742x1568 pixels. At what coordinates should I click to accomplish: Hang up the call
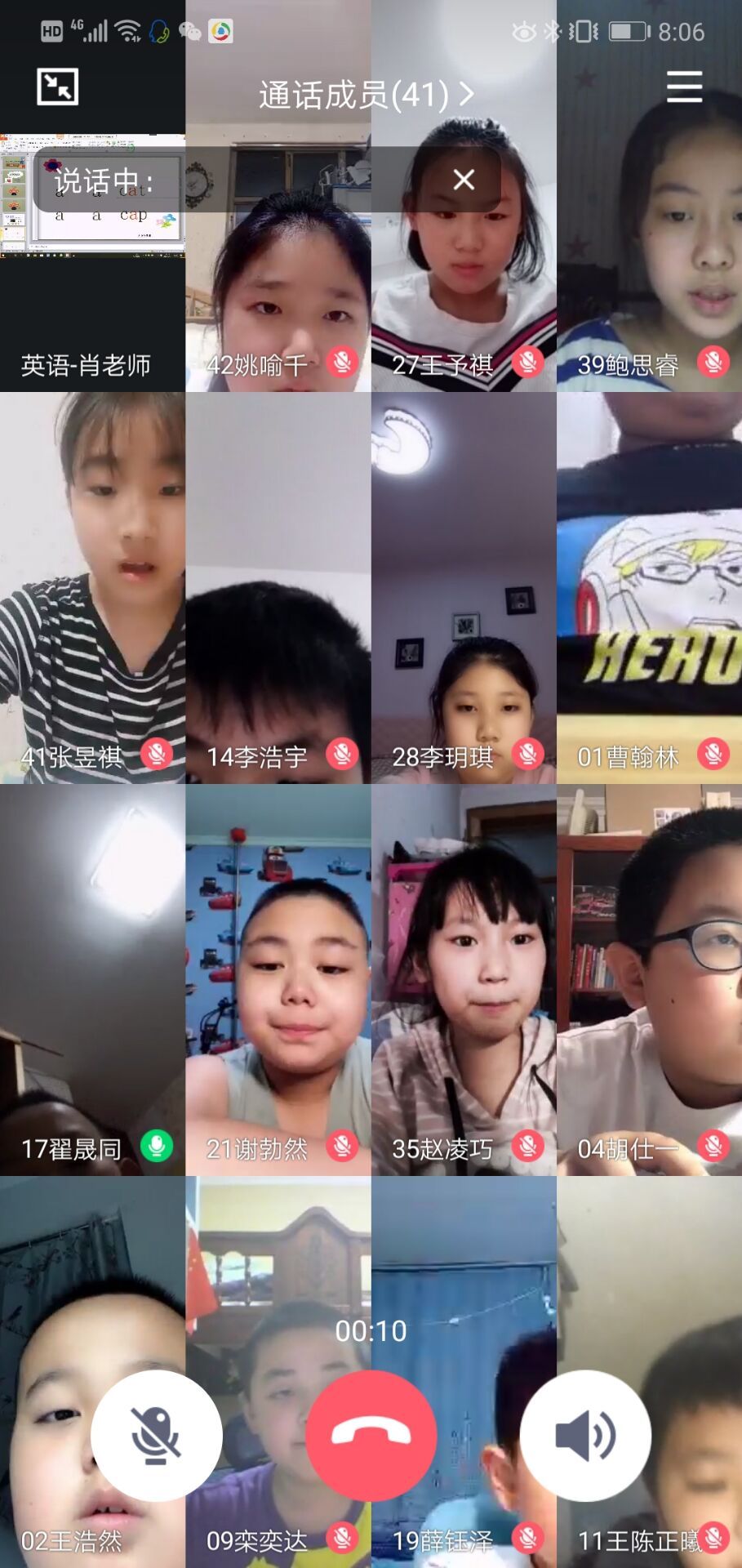pyautogui.click(x=371, y=1435)
